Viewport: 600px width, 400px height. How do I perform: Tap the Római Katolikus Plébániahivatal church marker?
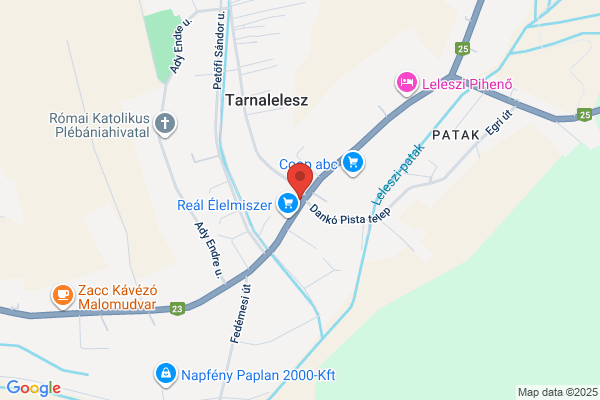tap(165, 124)
